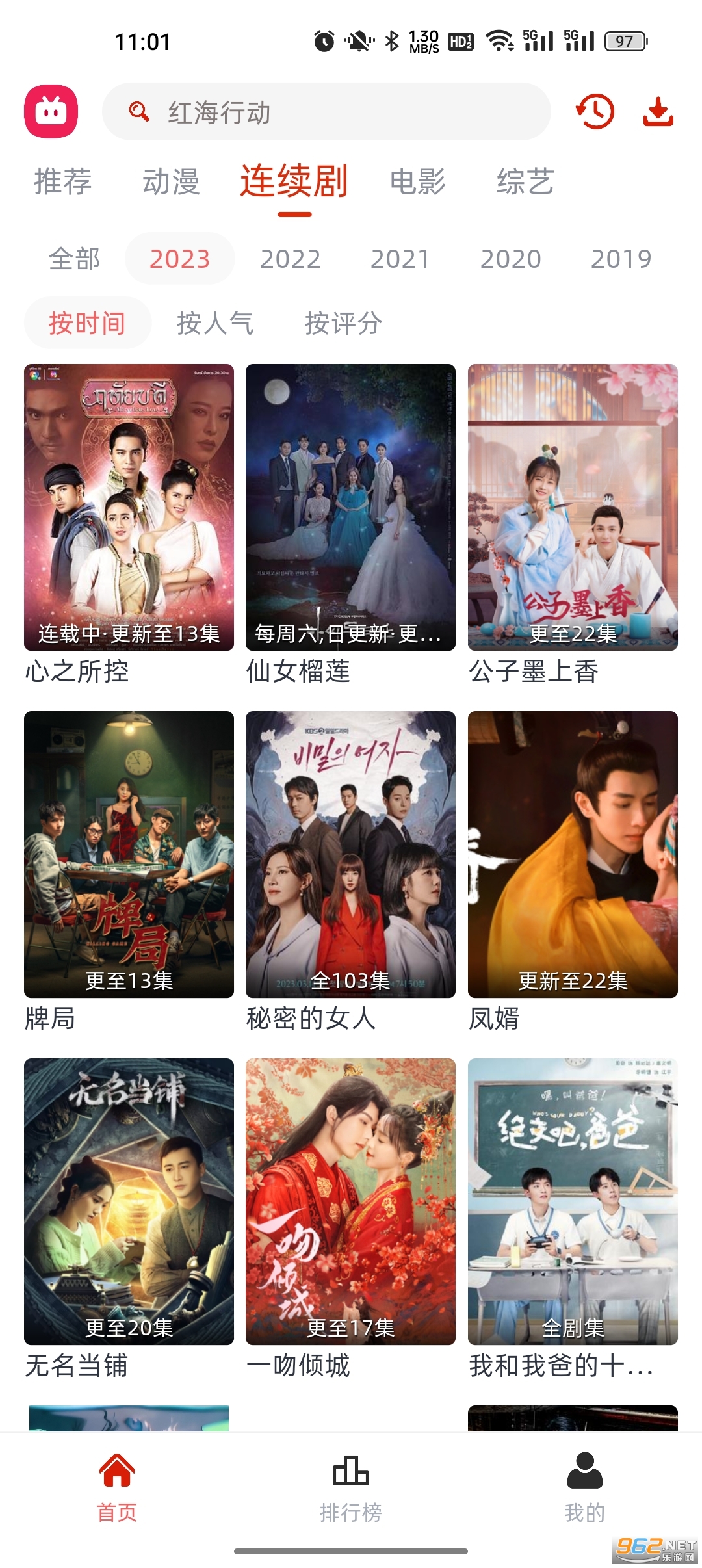
Task: Sort by 按评分
Action: tap(343, 323)
